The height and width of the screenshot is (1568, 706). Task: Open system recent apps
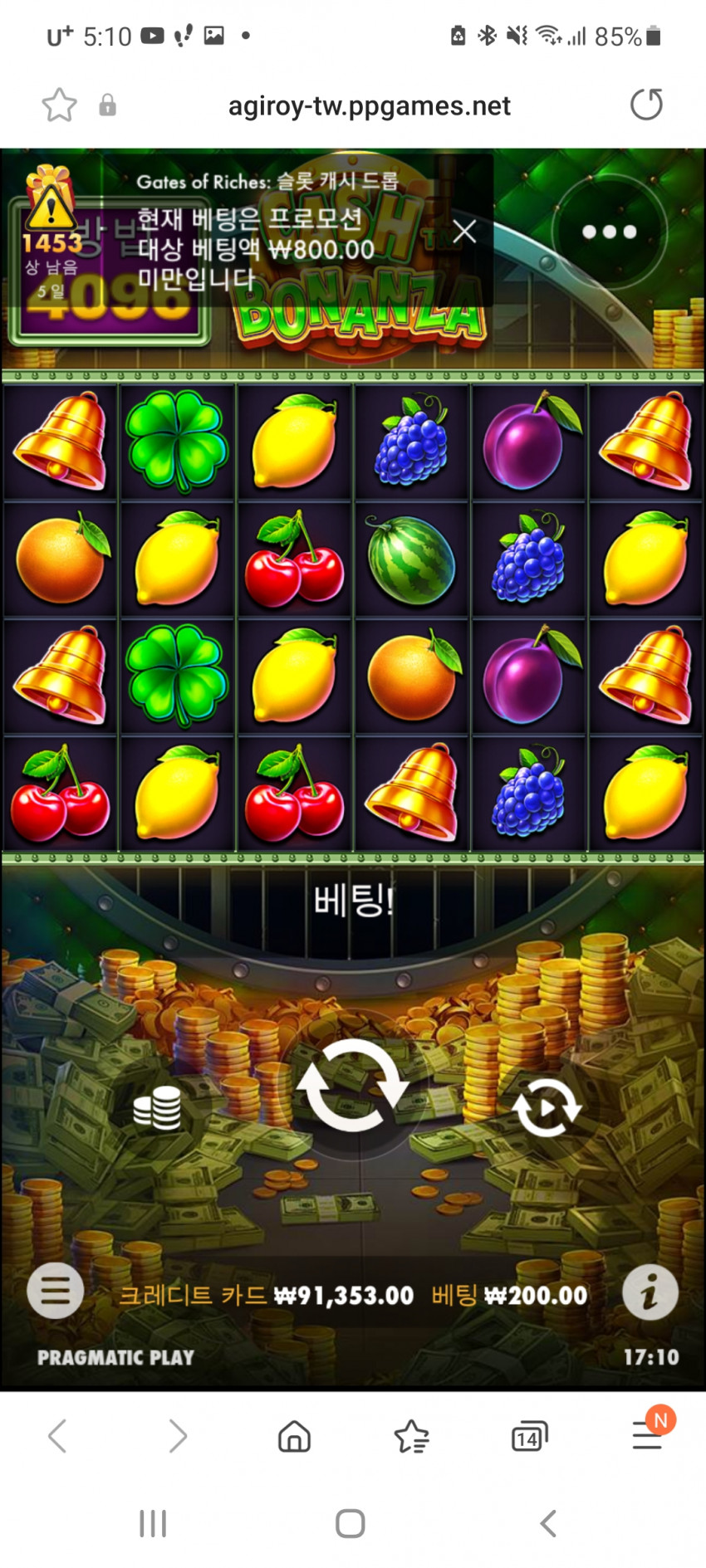tap(153, 1524)
